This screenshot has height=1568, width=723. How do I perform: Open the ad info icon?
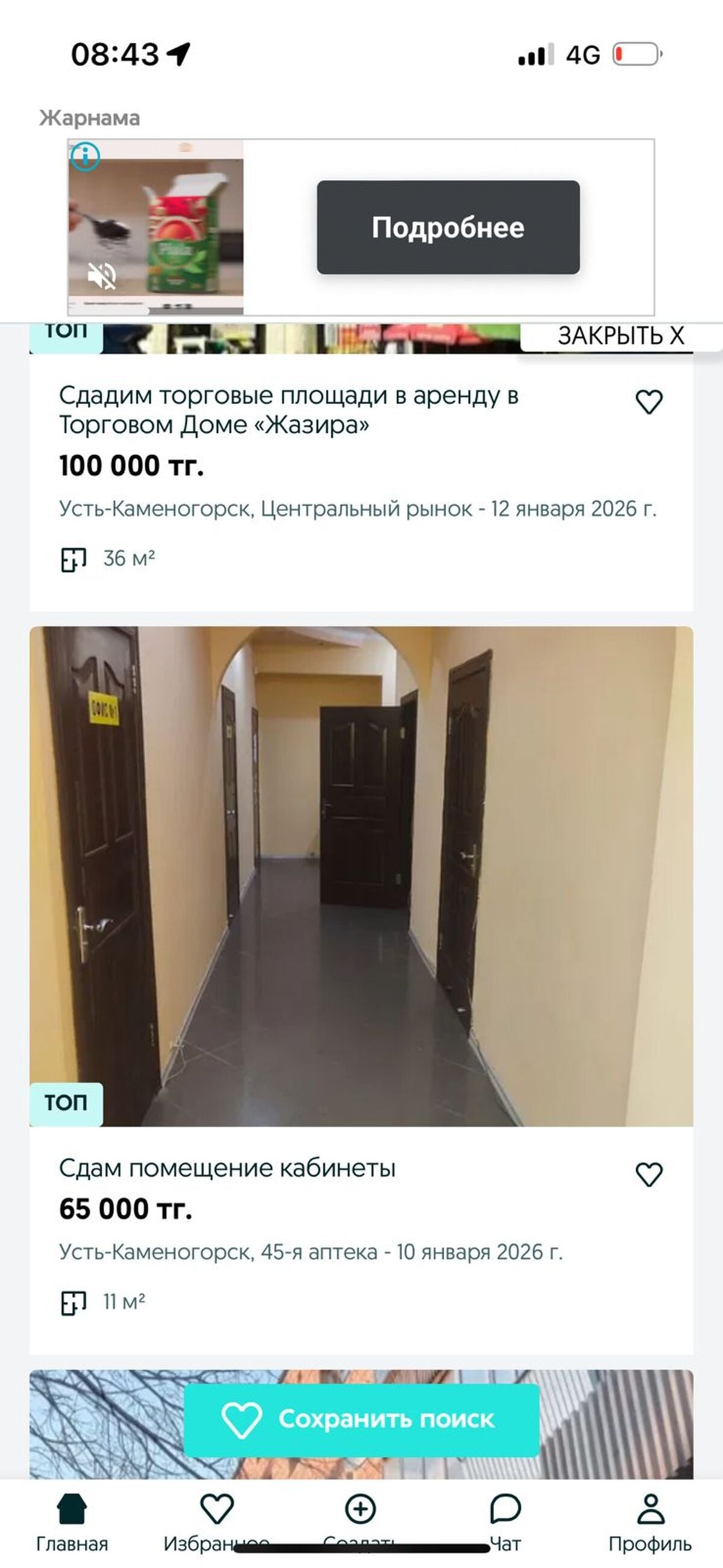coord(85,156)
